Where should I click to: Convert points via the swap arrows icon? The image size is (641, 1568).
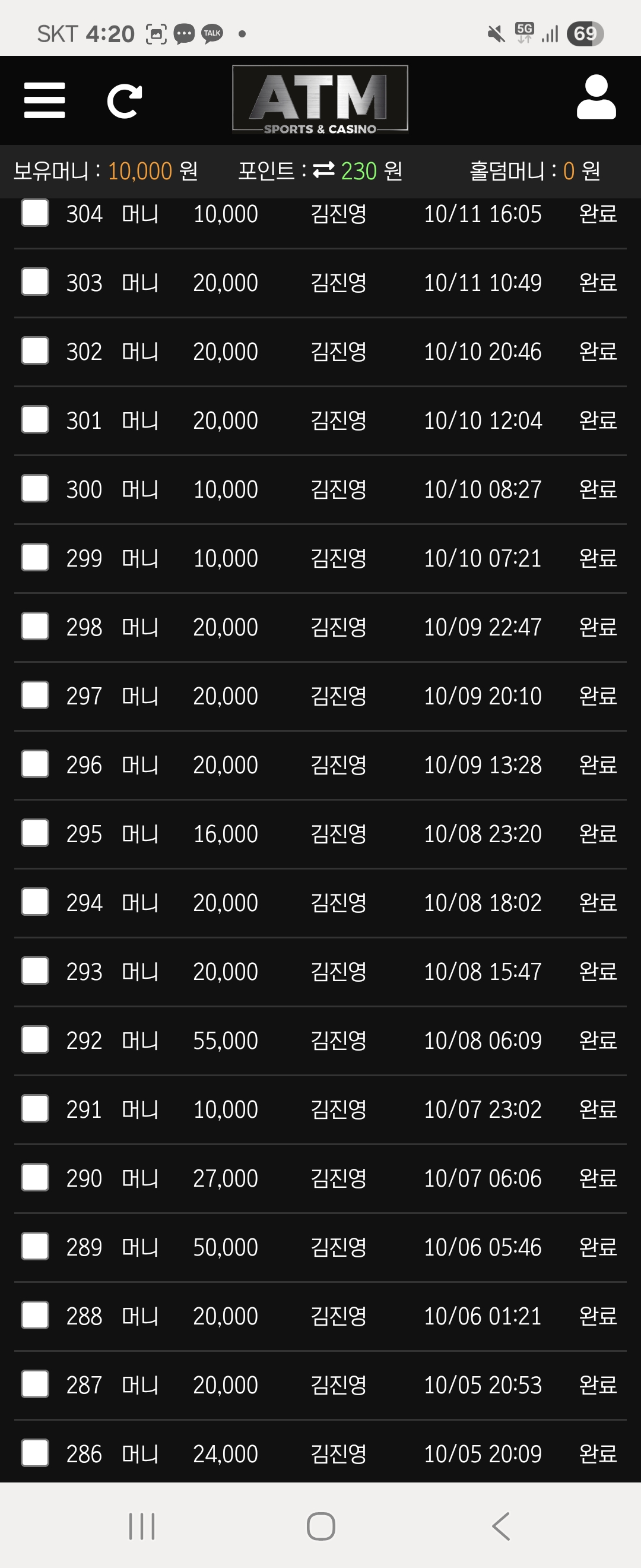coord(323,170)
